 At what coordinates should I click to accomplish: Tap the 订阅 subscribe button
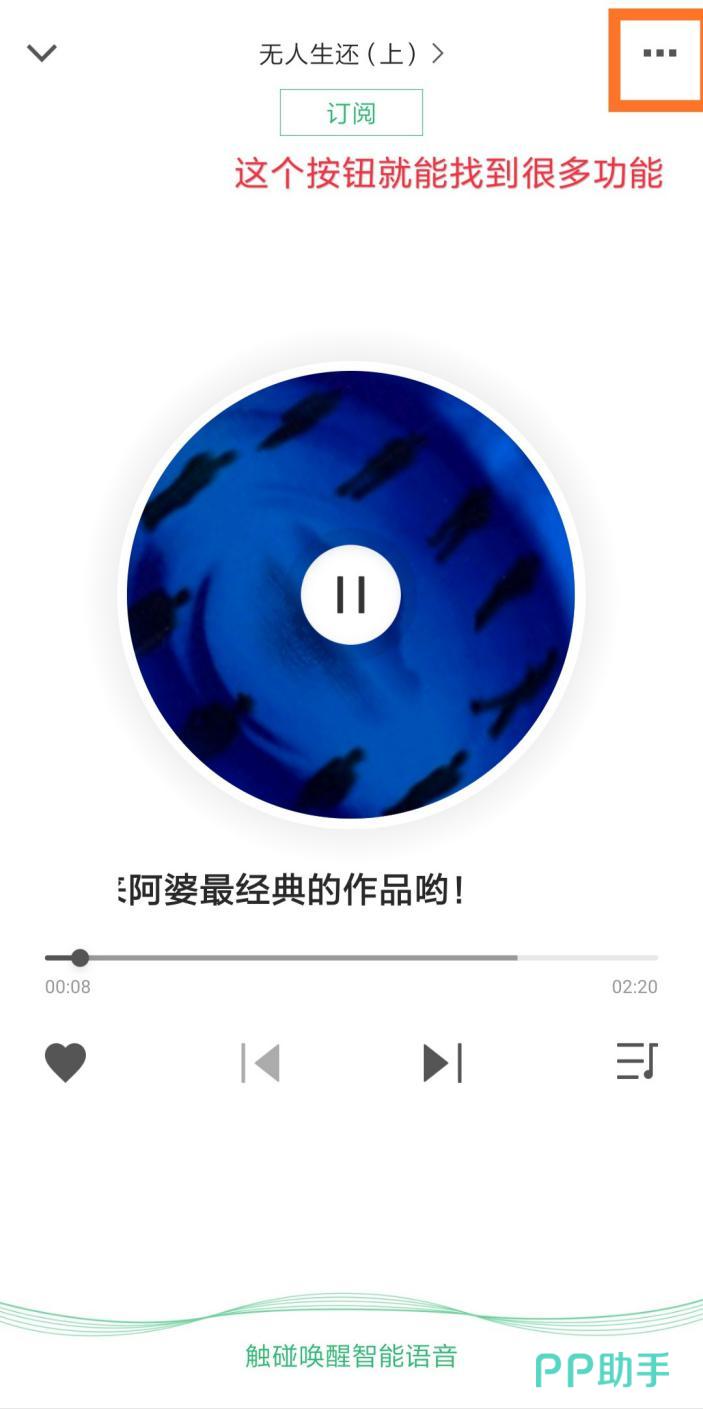coord(351,113)
